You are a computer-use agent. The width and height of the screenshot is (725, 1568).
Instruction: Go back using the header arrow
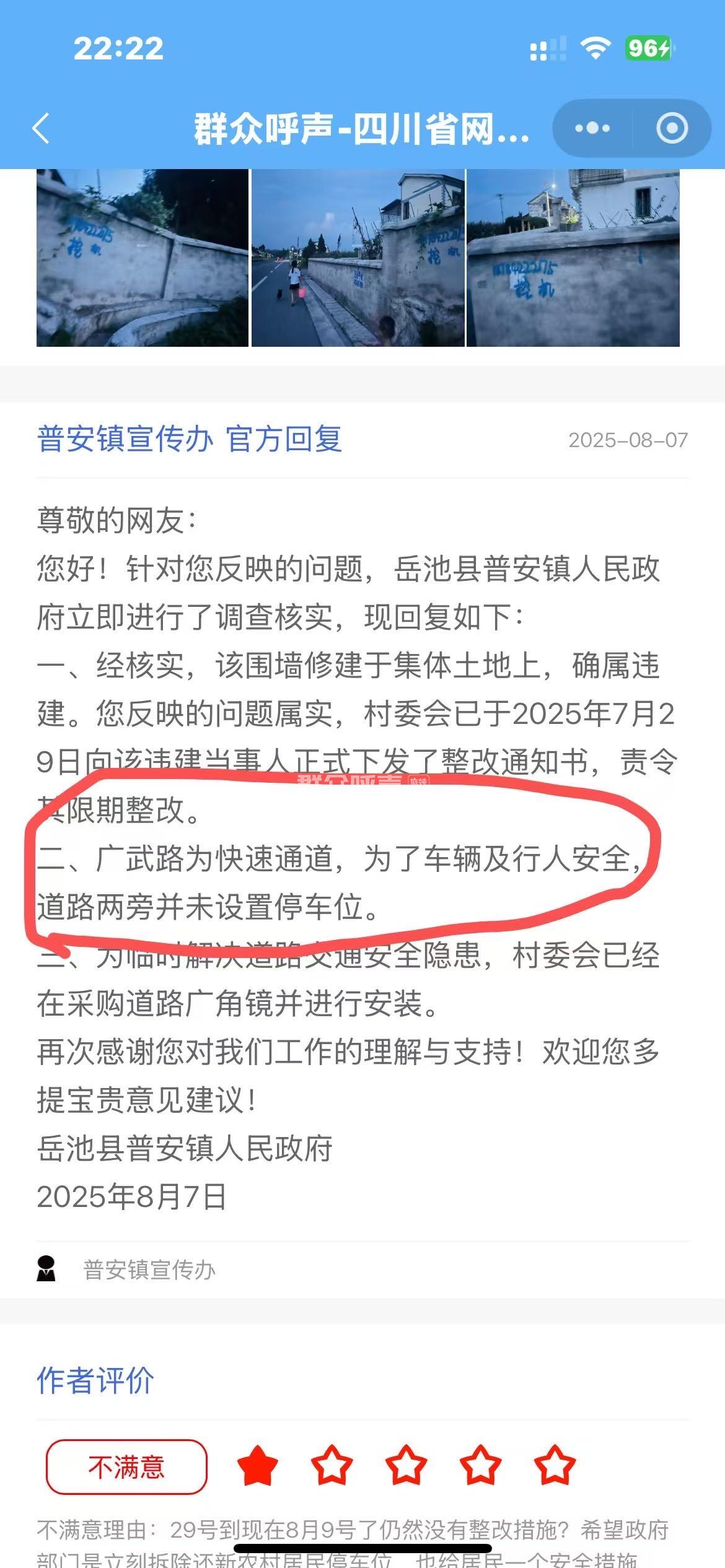[42, 129]
